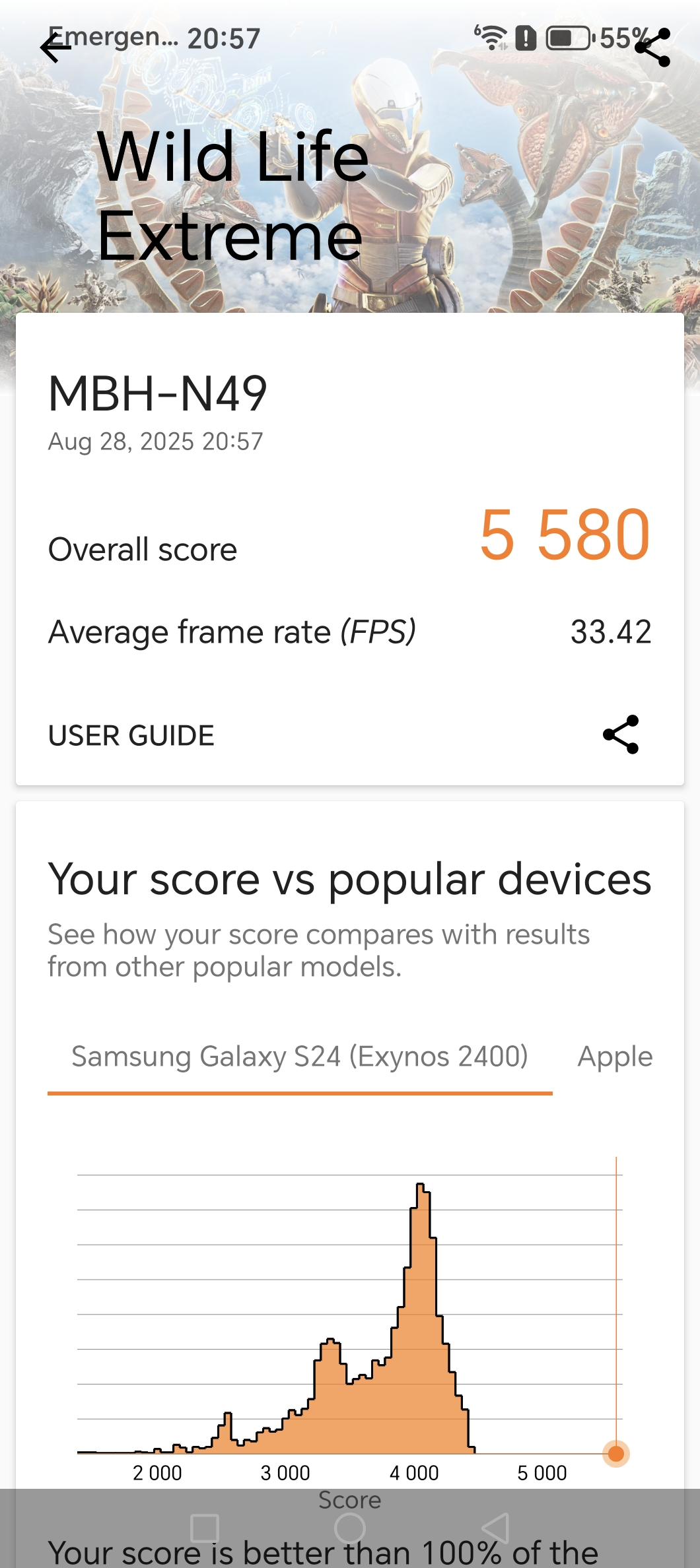Share result via top-right share icon
The width and height of the screenshot is (700, 1568).
click(652, 48)
